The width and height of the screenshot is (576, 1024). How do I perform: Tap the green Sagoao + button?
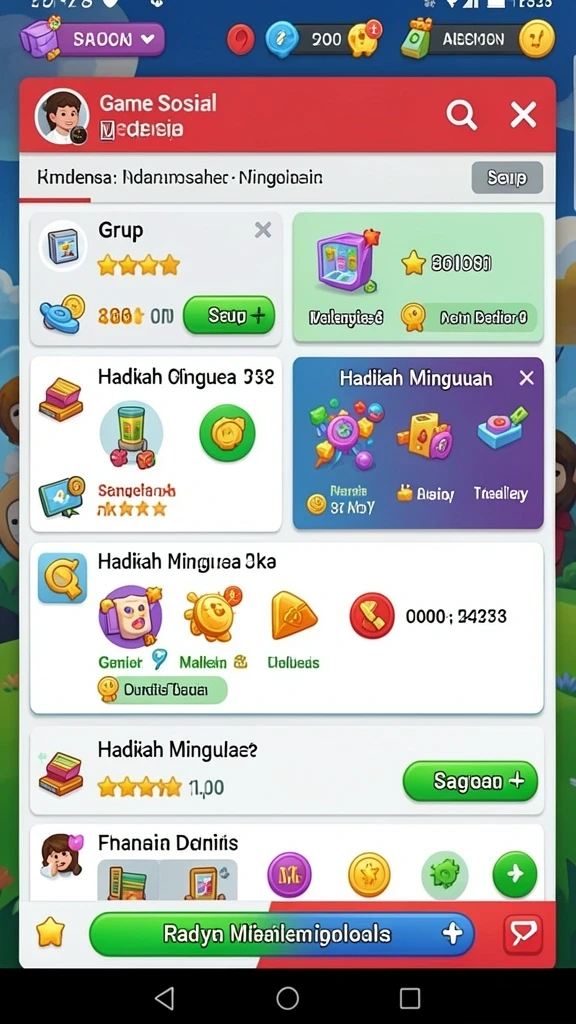tap(470, 781)
